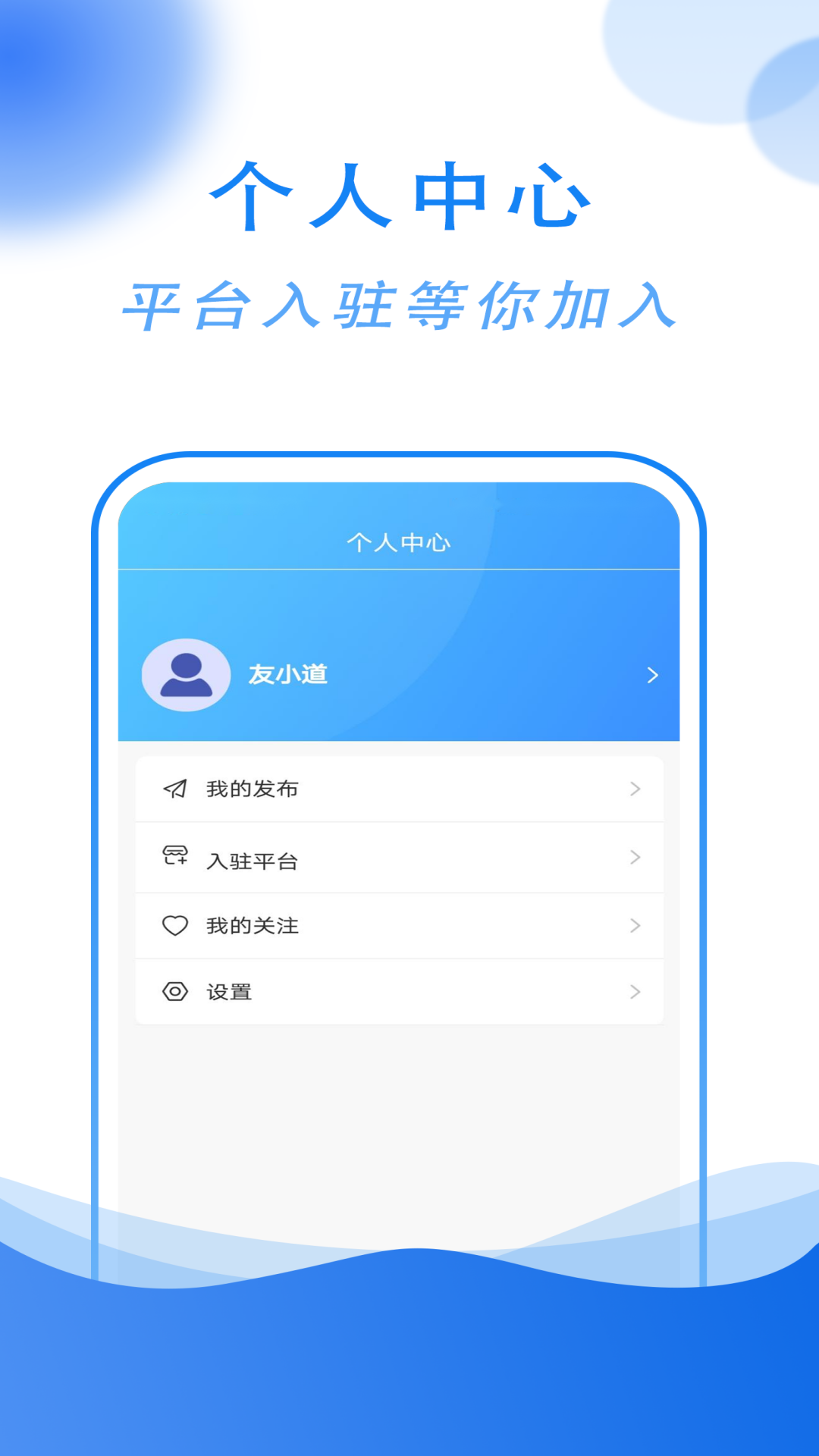Viewport: 819px width, 1456px height.
Task: Tap the heart icon next to 我的关注
Action: [x=174, y=925]
